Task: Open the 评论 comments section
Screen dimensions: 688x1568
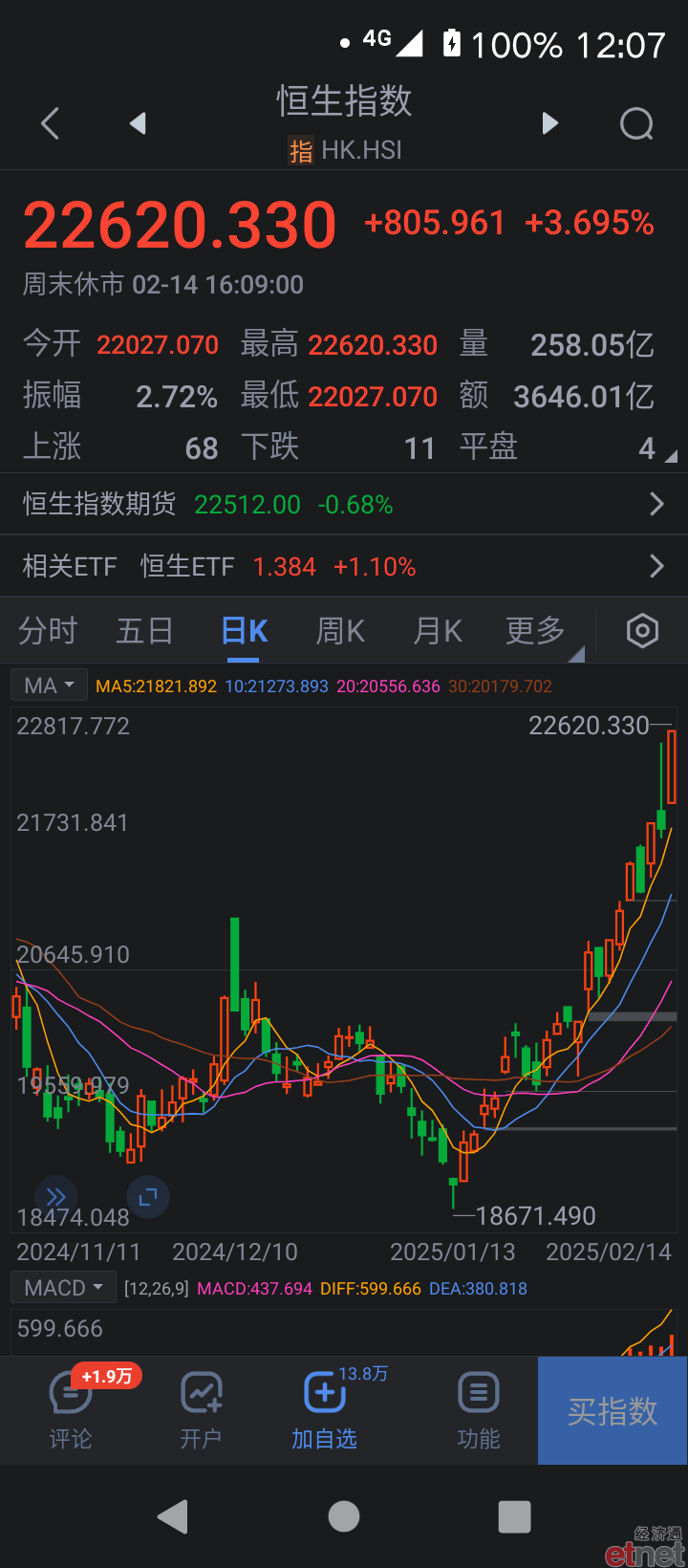Action: [71, 1409]
